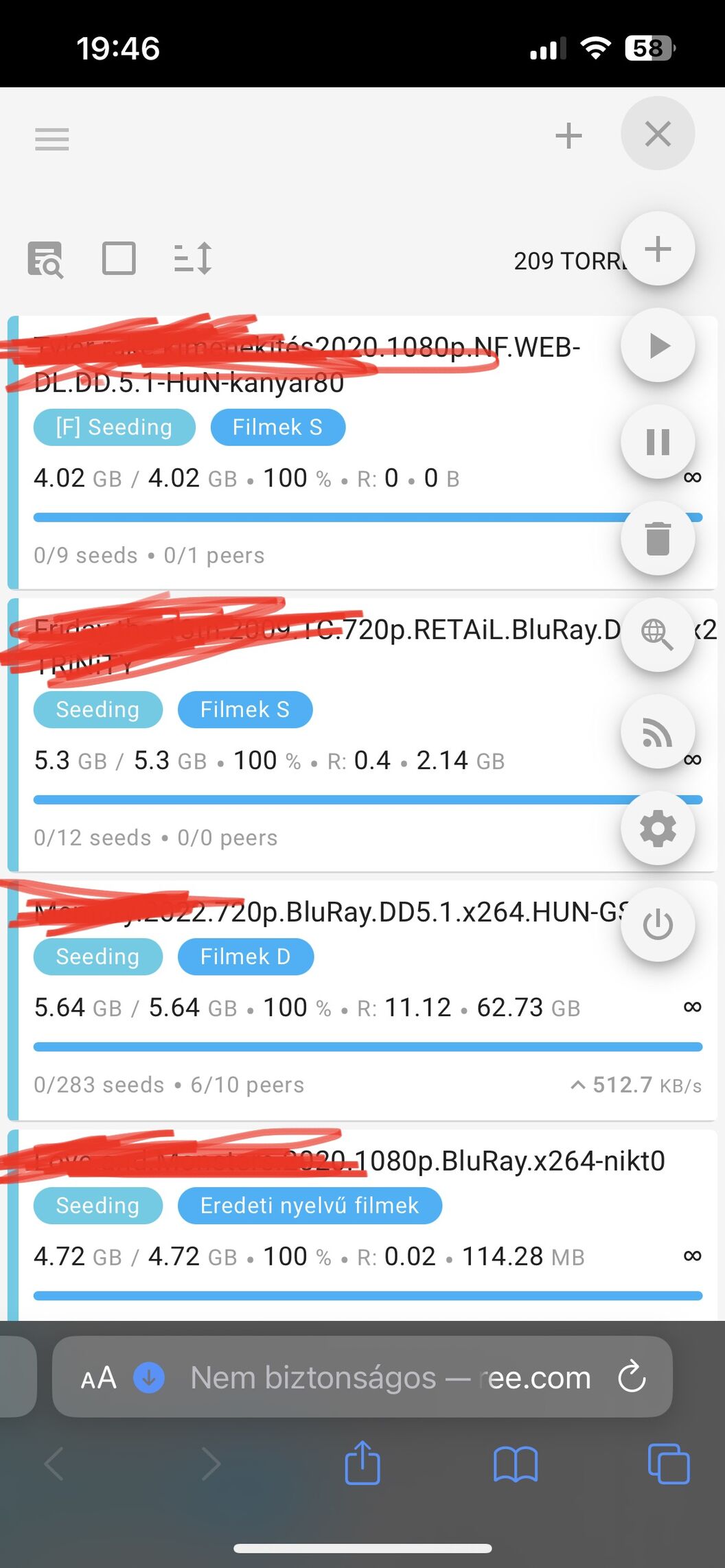The width and height of the screenshot is (725, 1568).
Task: Show open Safari tabs
Action: pos(669,1464)
